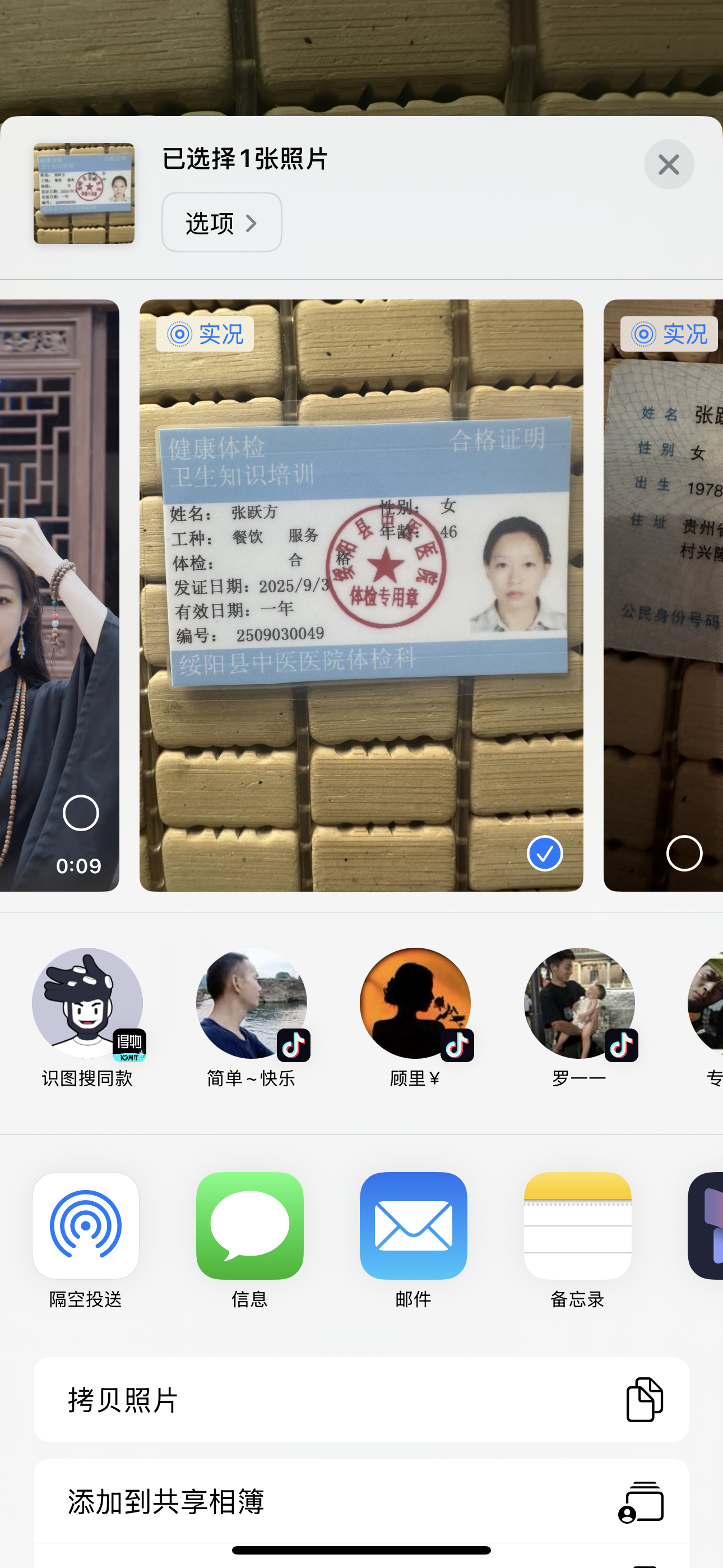The image size is (723, 1568).
Task: Tap 拷贝照片 to copy the photo
Action: pos(361,1399)
